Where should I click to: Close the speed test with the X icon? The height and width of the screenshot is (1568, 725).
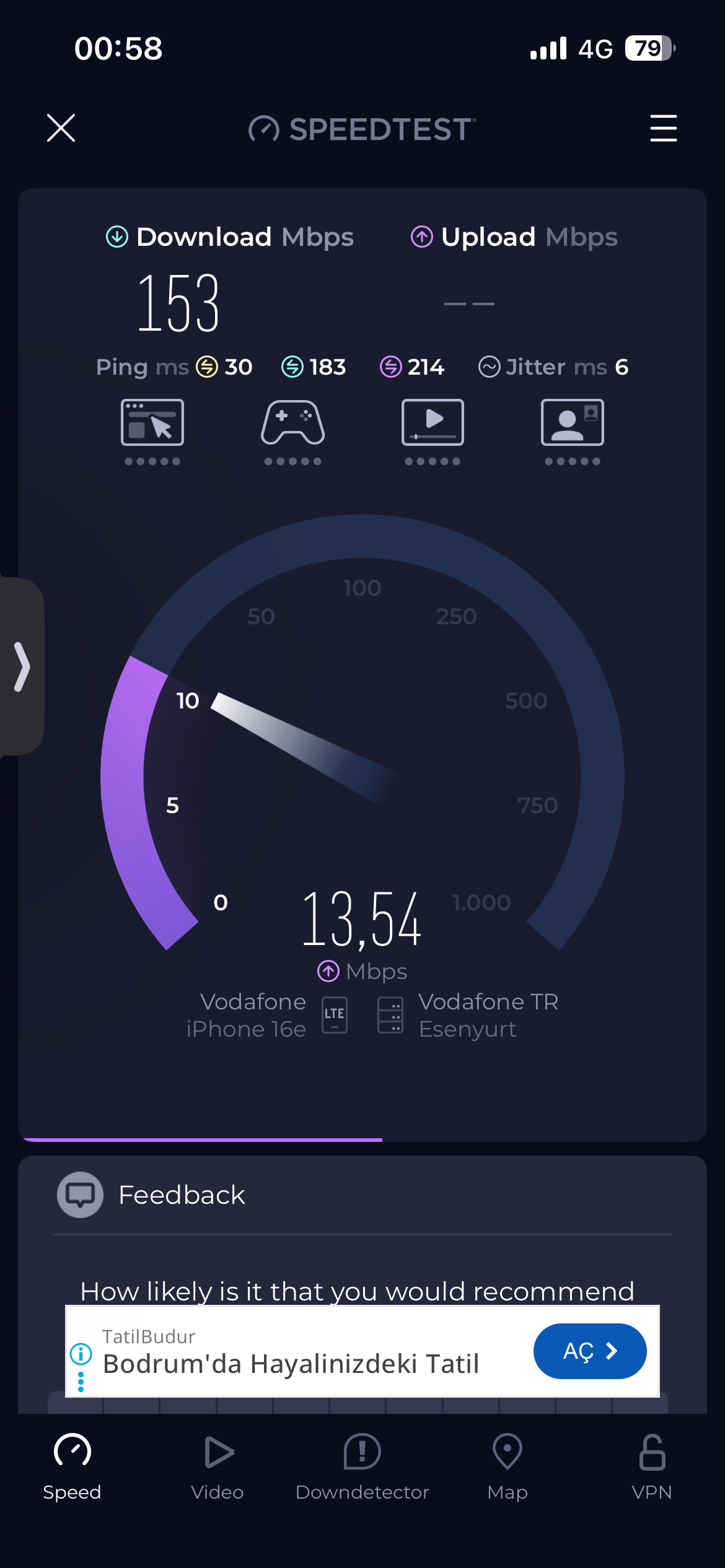click(61, 128)
